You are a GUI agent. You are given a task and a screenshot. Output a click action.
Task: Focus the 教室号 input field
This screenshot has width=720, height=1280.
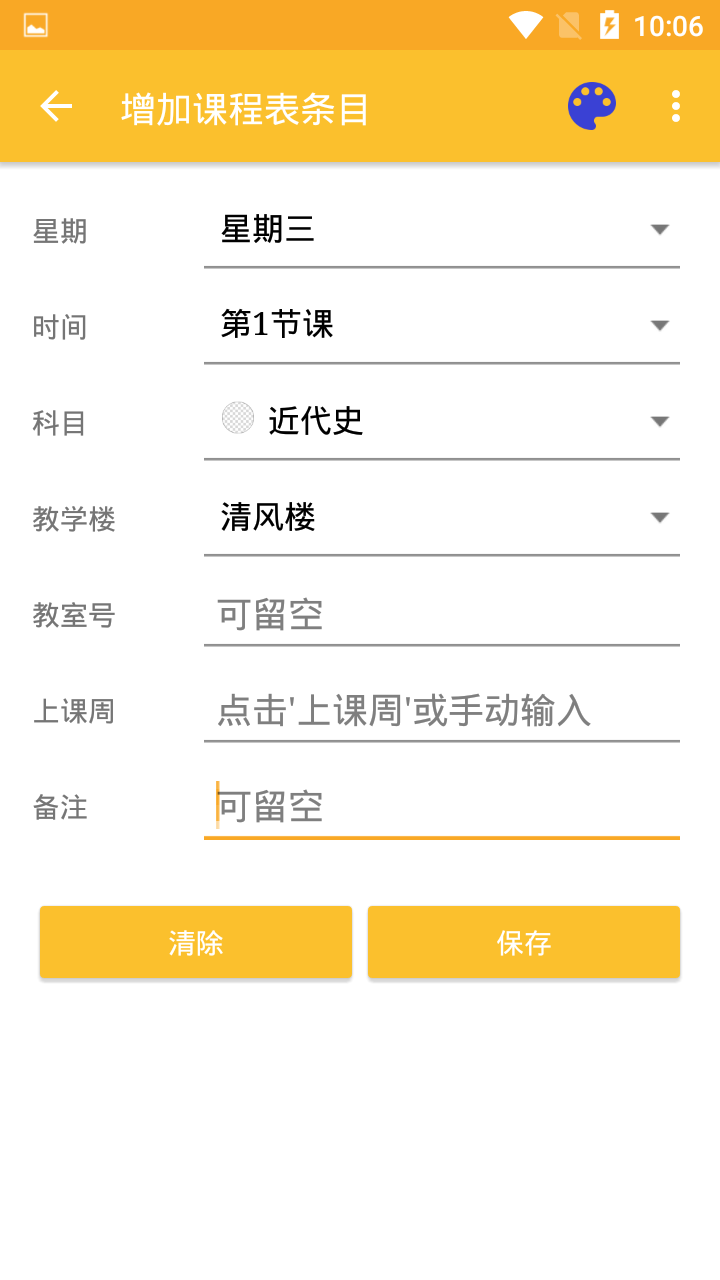441,615
